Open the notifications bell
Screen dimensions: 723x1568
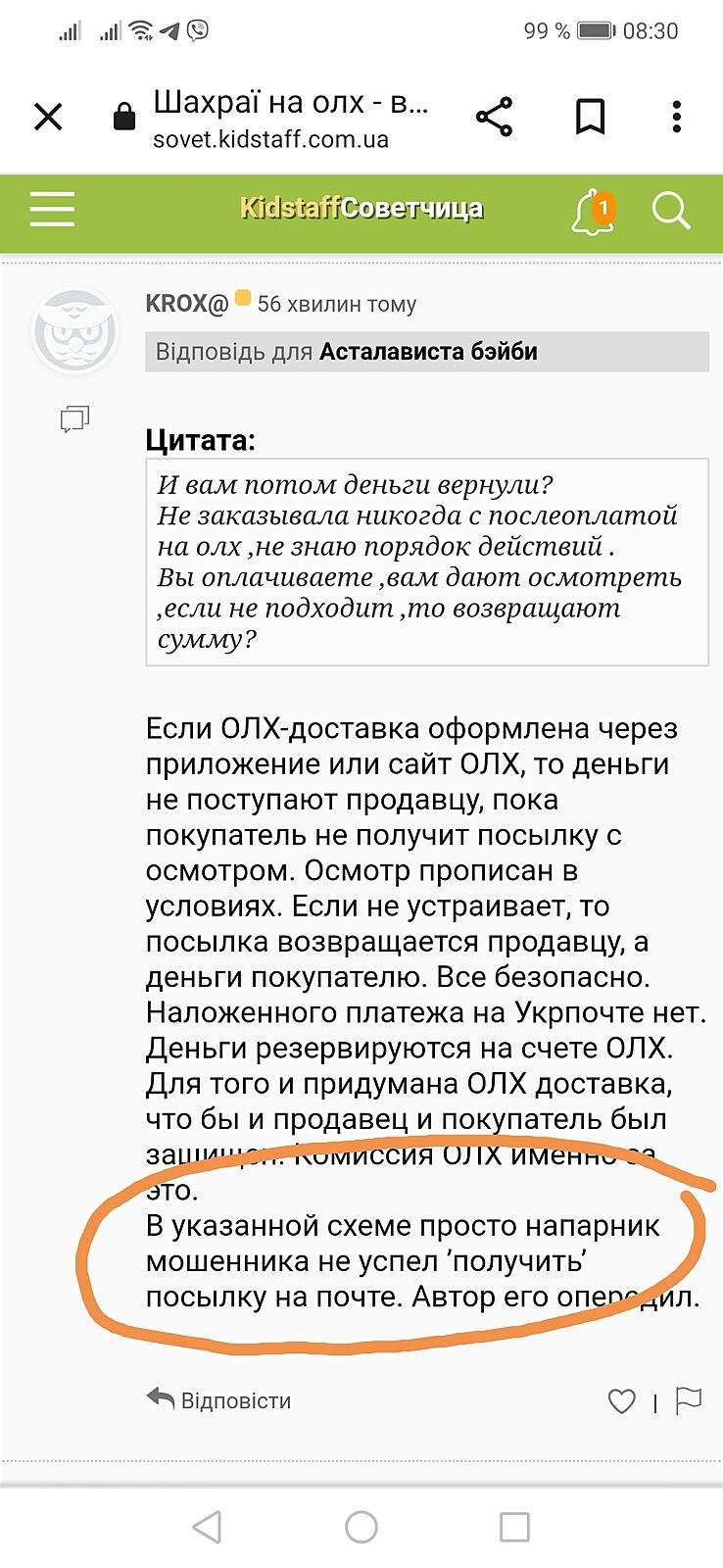[593, 212]
